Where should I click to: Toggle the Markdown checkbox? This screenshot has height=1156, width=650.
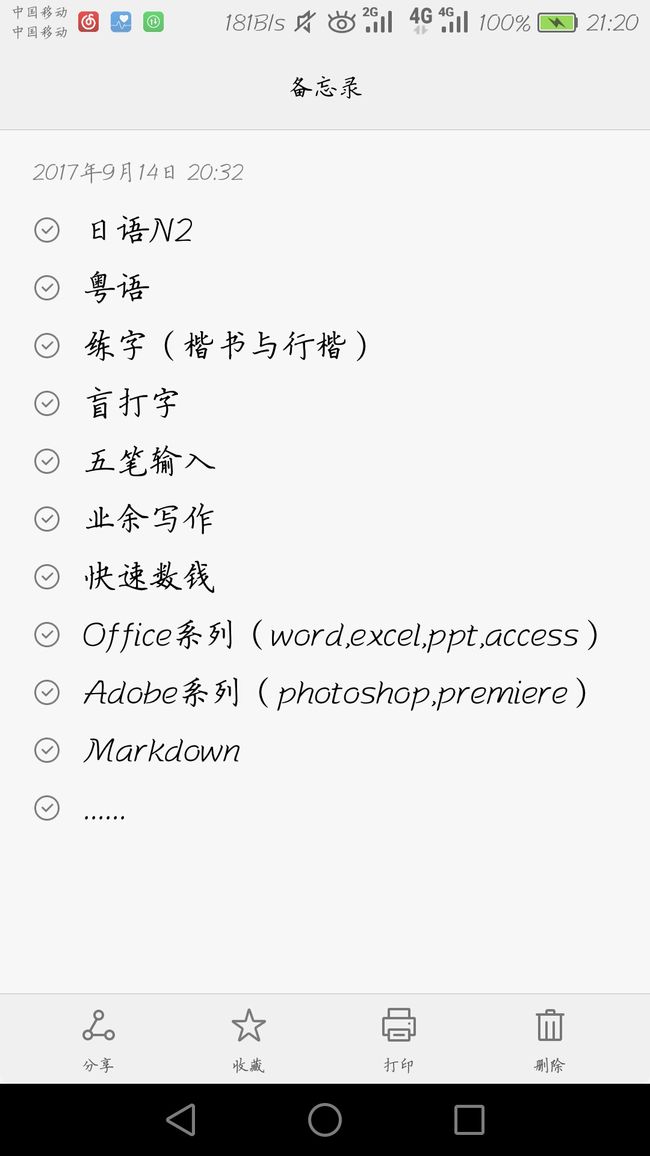pyautogui.click(x=47, y=751)
